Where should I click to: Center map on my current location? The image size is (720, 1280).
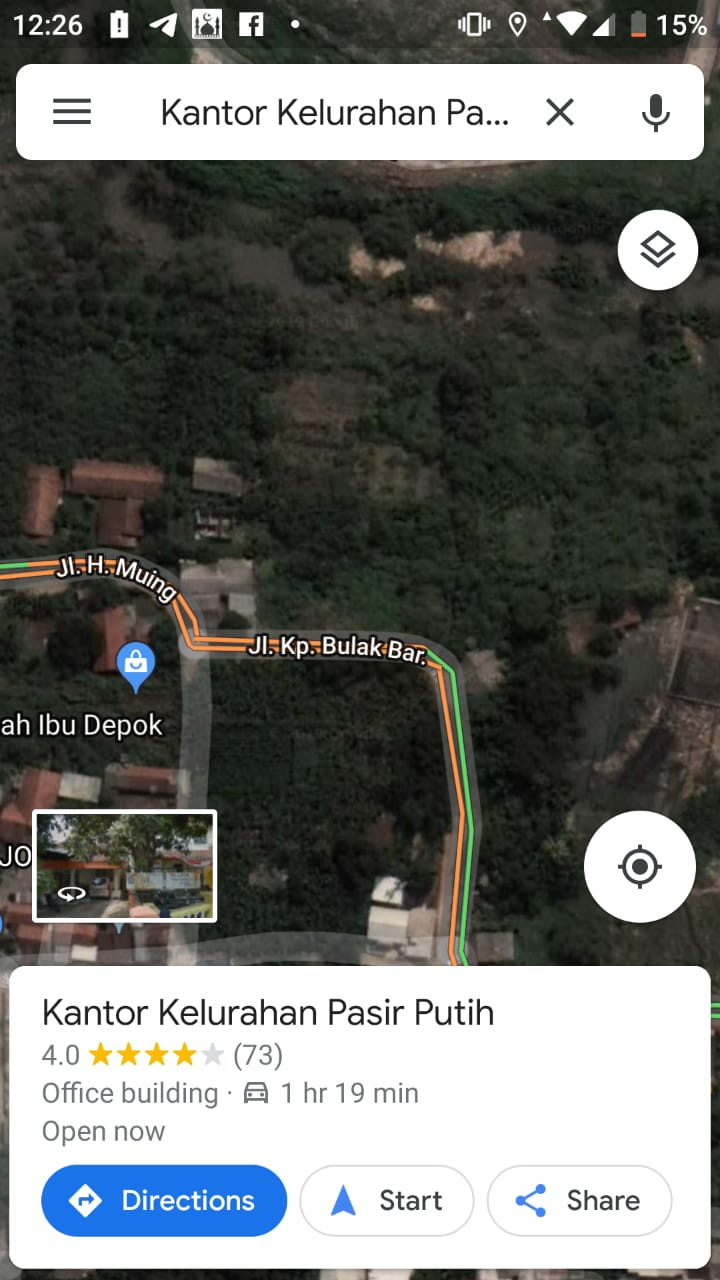coord(640,865)
